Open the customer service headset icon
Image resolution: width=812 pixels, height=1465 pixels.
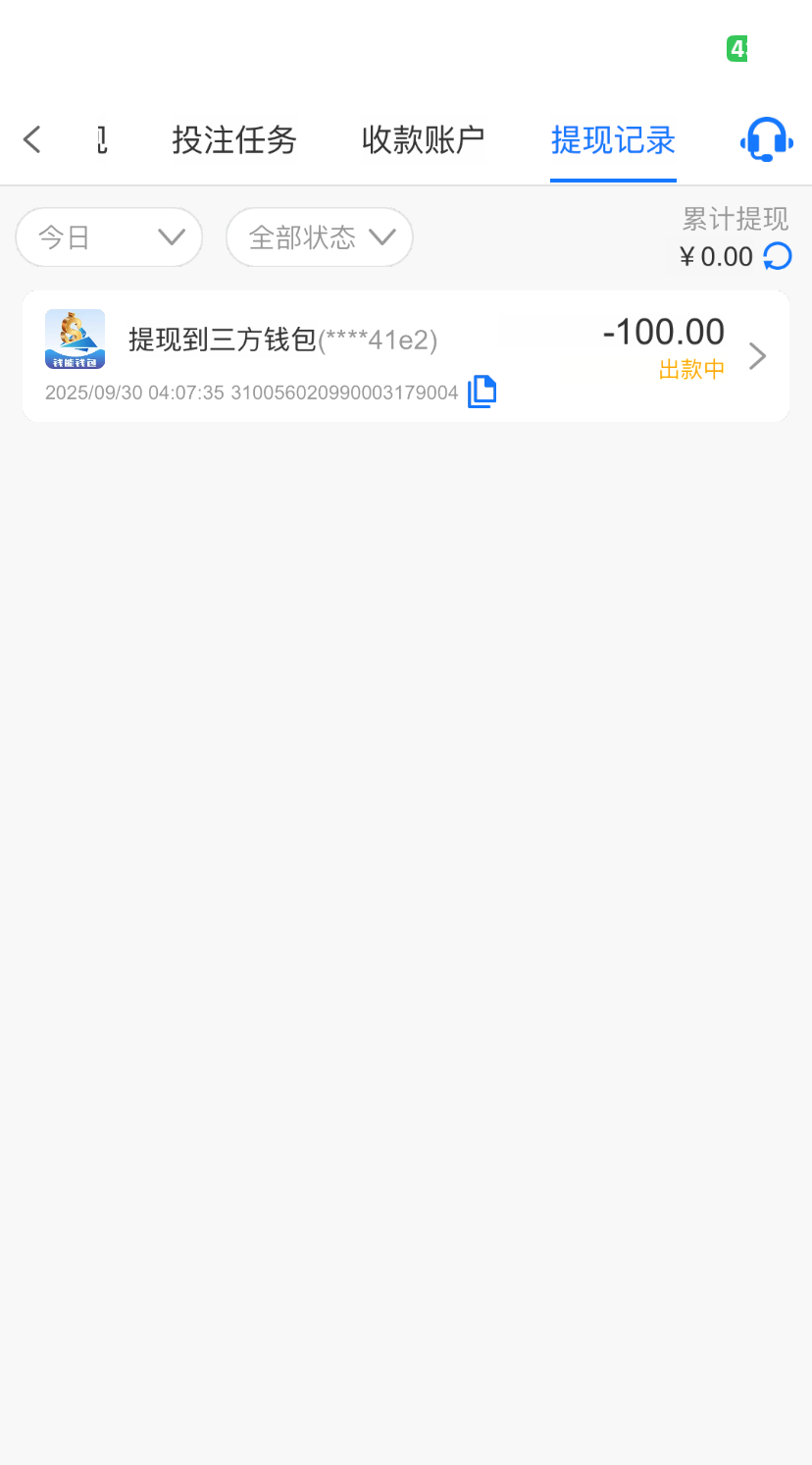pyautogui.click(x=767, y=140)
